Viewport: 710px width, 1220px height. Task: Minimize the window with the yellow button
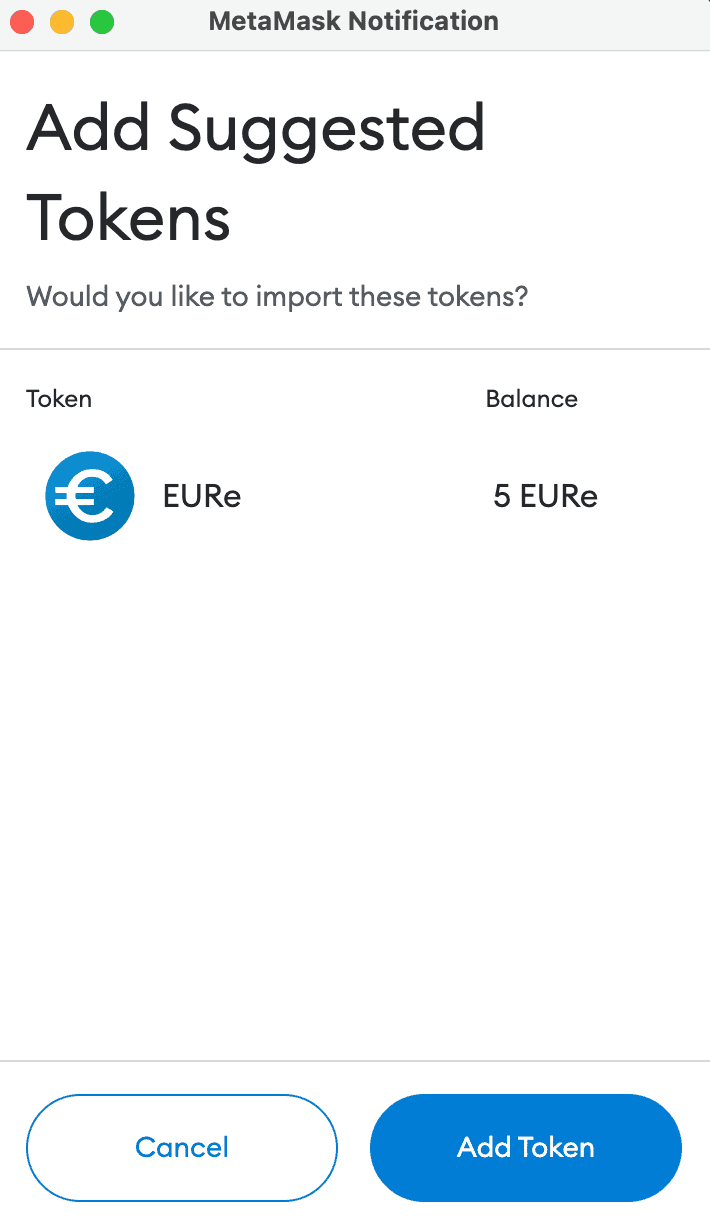[62, 22]
